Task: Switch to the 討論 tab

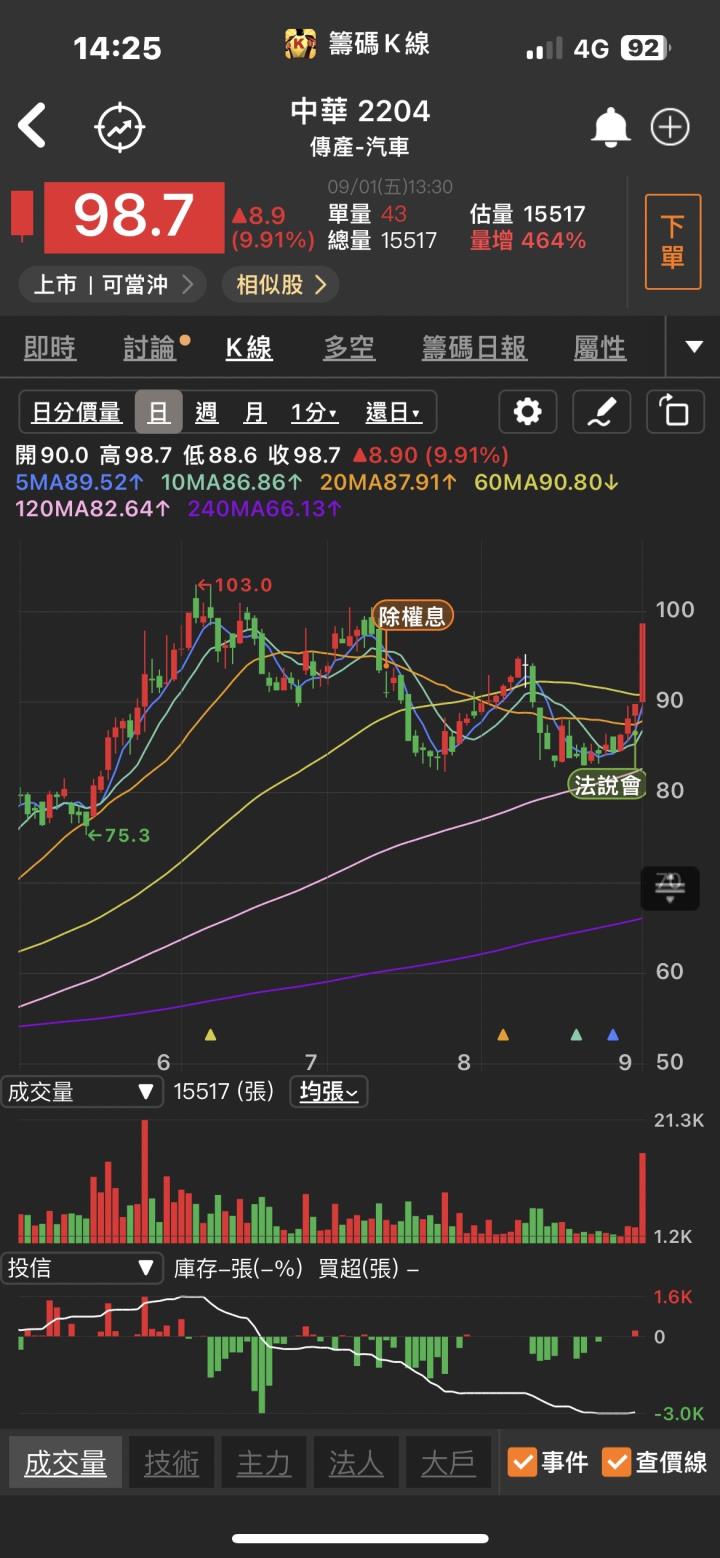Action: (150, 348)
